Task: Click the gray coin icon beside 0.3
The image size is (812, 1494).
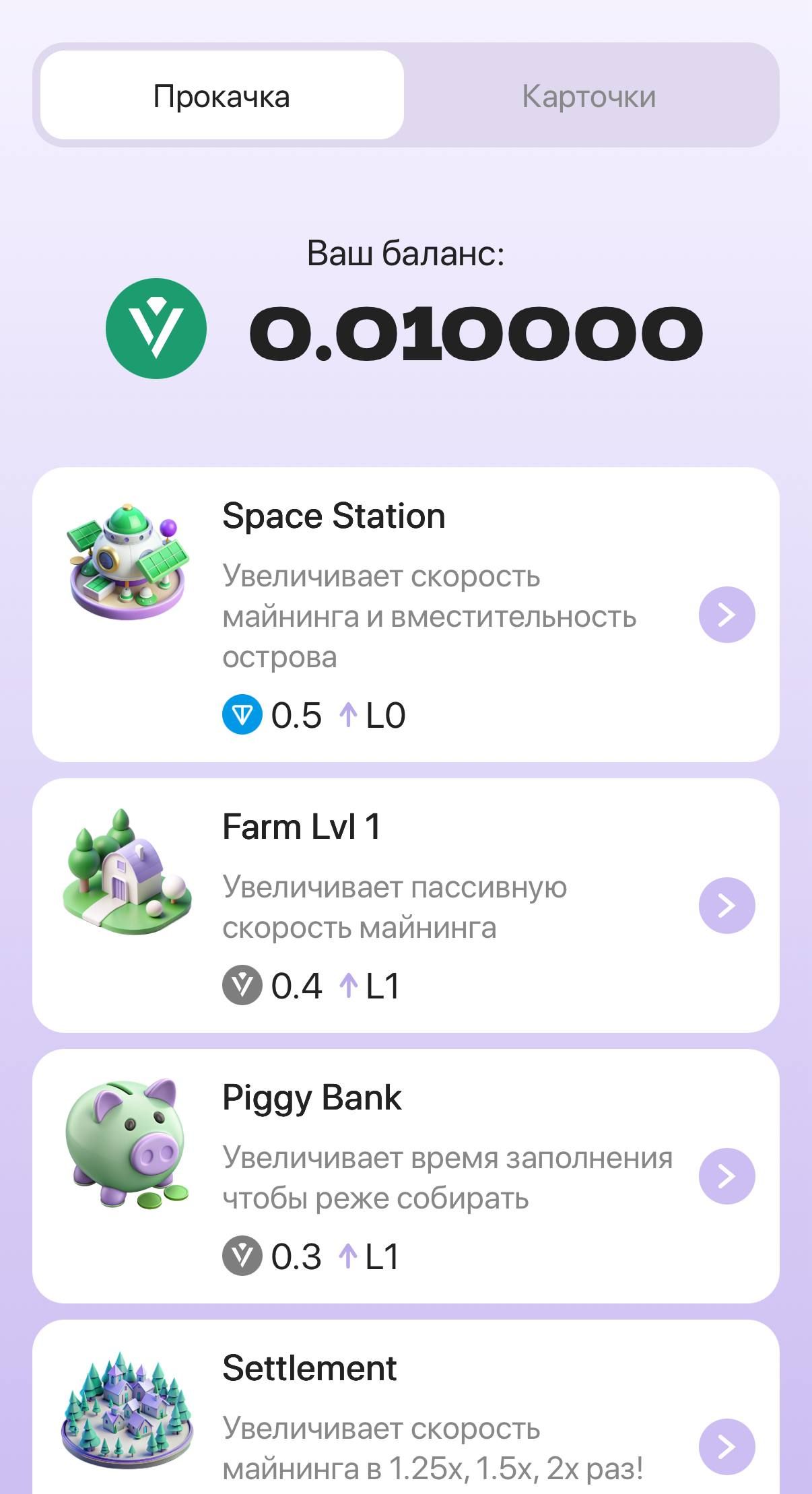Action: click(x=243, y=1254)
